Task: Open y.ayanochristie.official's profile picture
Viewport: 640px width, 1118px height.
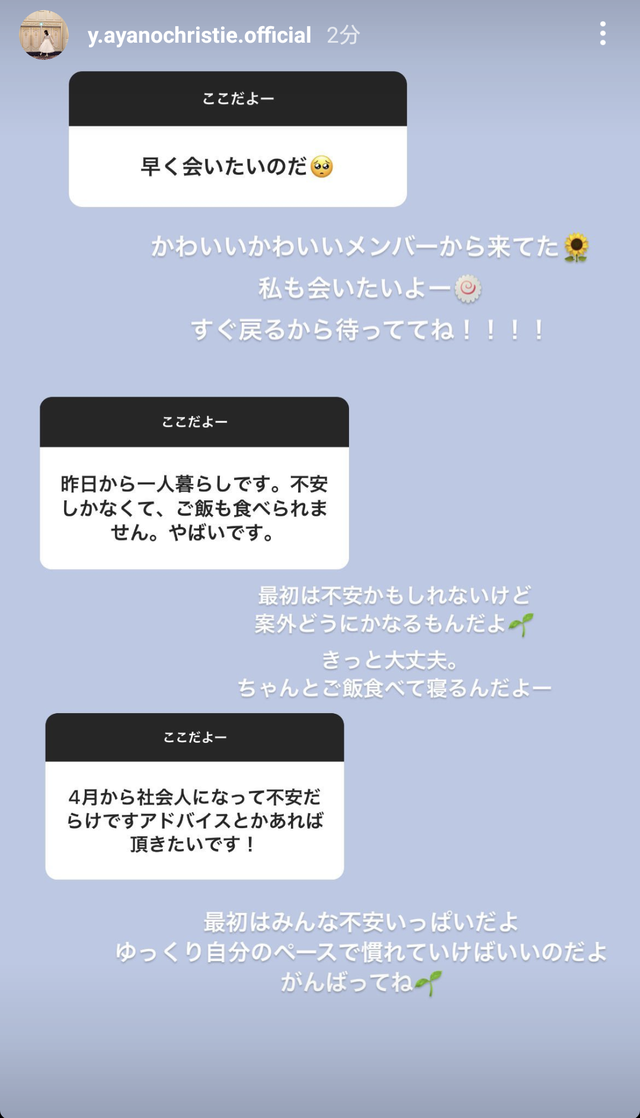Action: pyautogui.click(x=44, y=34)
